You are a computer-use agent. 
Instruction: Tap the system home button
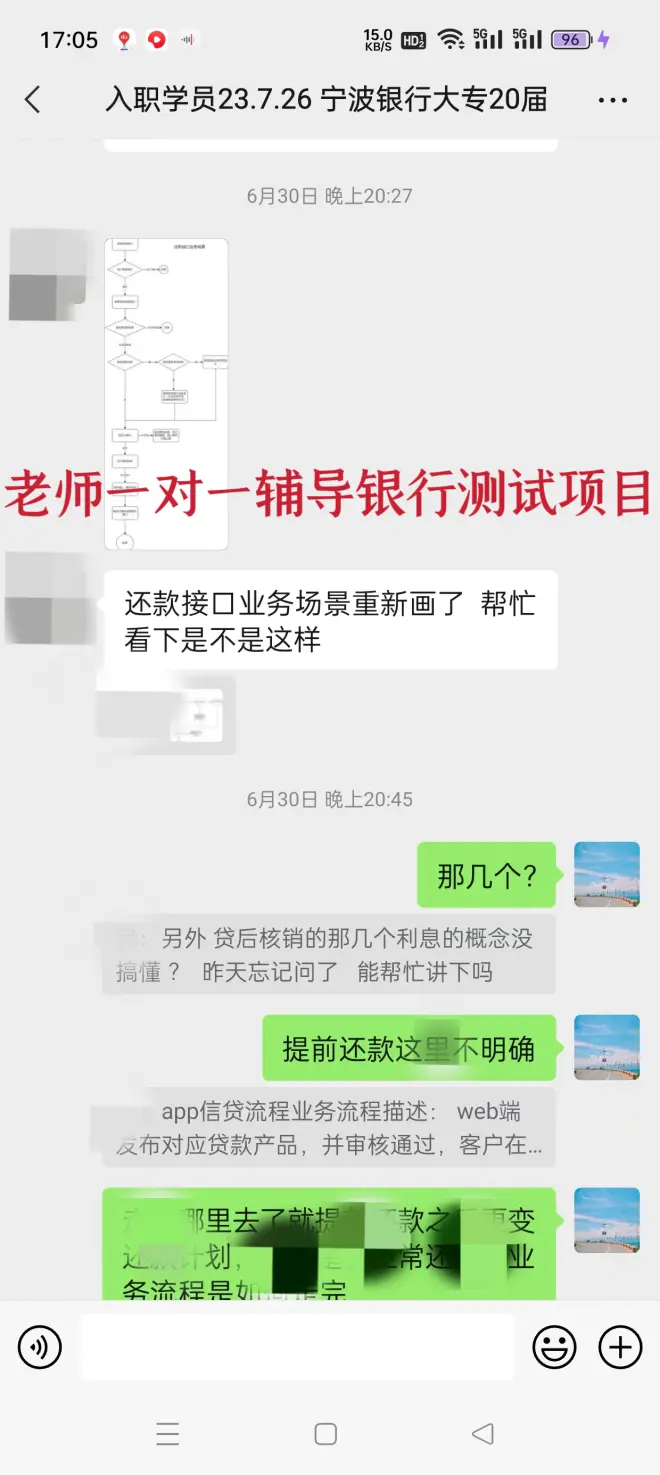click(325, 1434)
